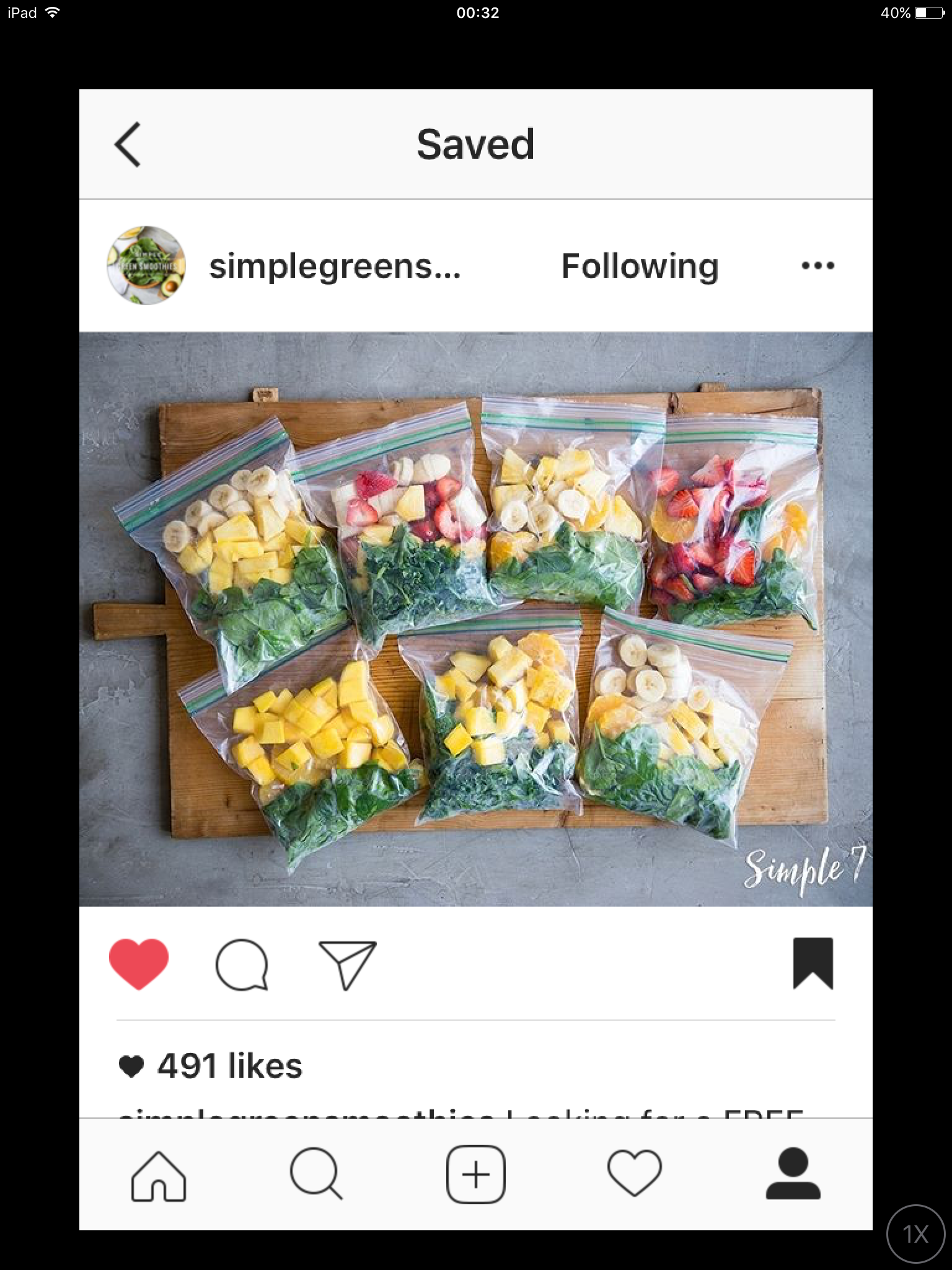
Task: Open the smoothie bags post photo
Action: pos(475,619)
